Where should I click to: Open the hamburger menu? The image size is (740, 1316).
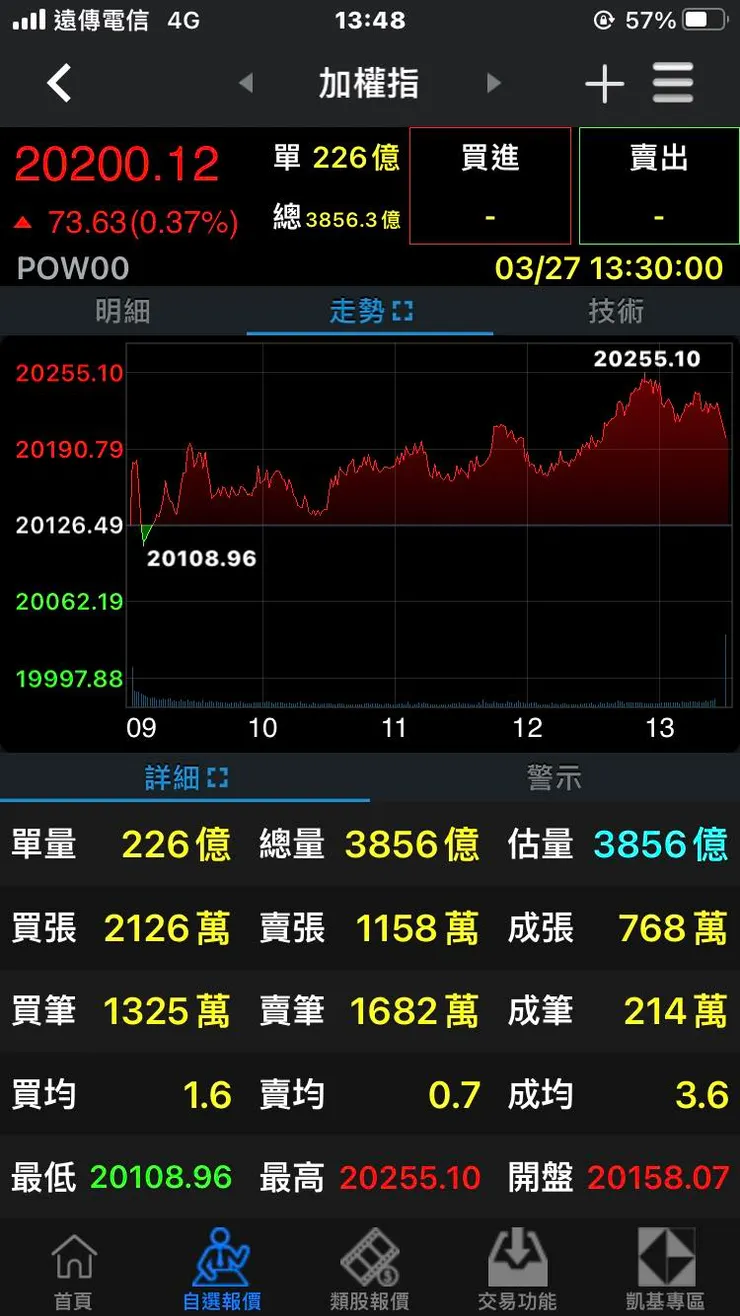pyautogui.click(x=673, y=83)
